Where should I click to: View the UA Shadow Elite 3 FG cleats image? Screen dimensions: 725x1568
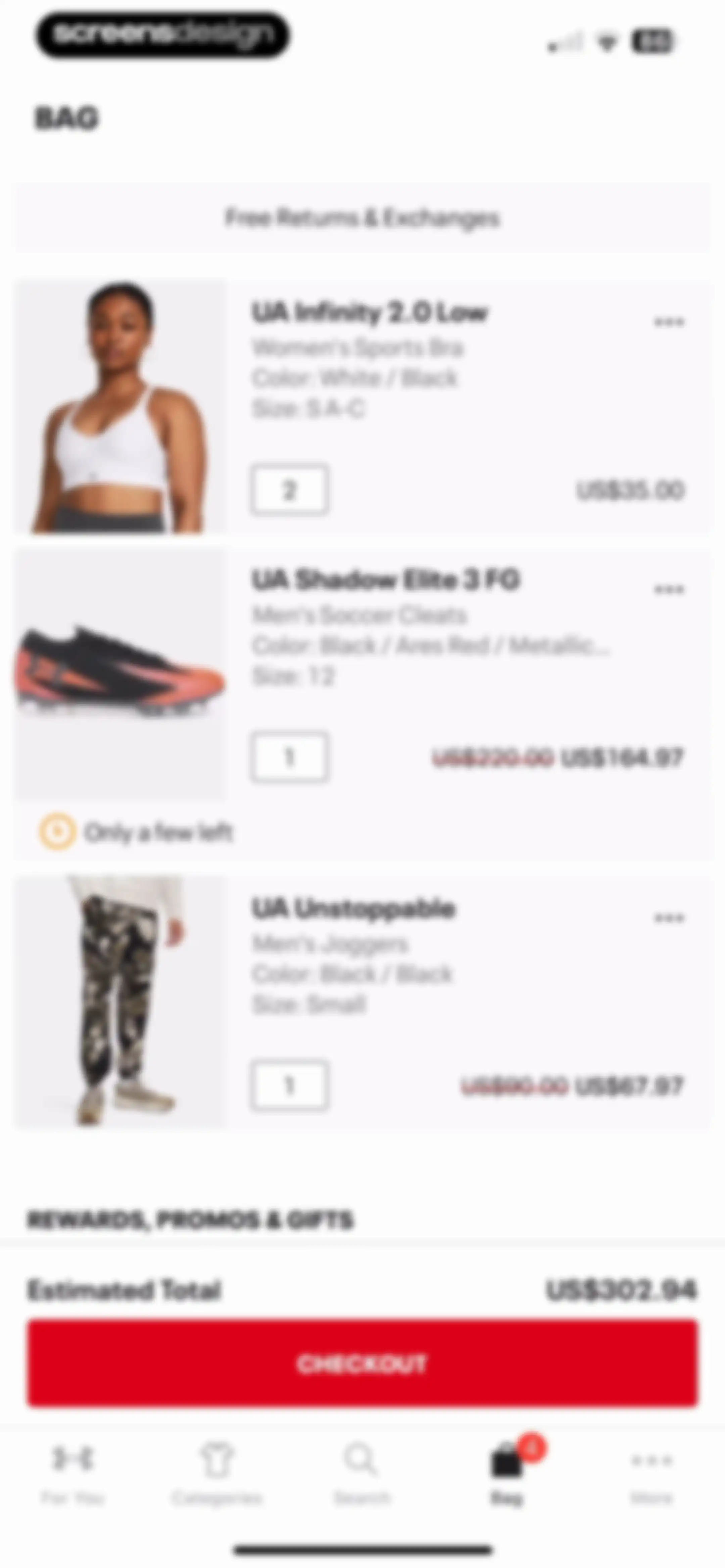[120, 675]
